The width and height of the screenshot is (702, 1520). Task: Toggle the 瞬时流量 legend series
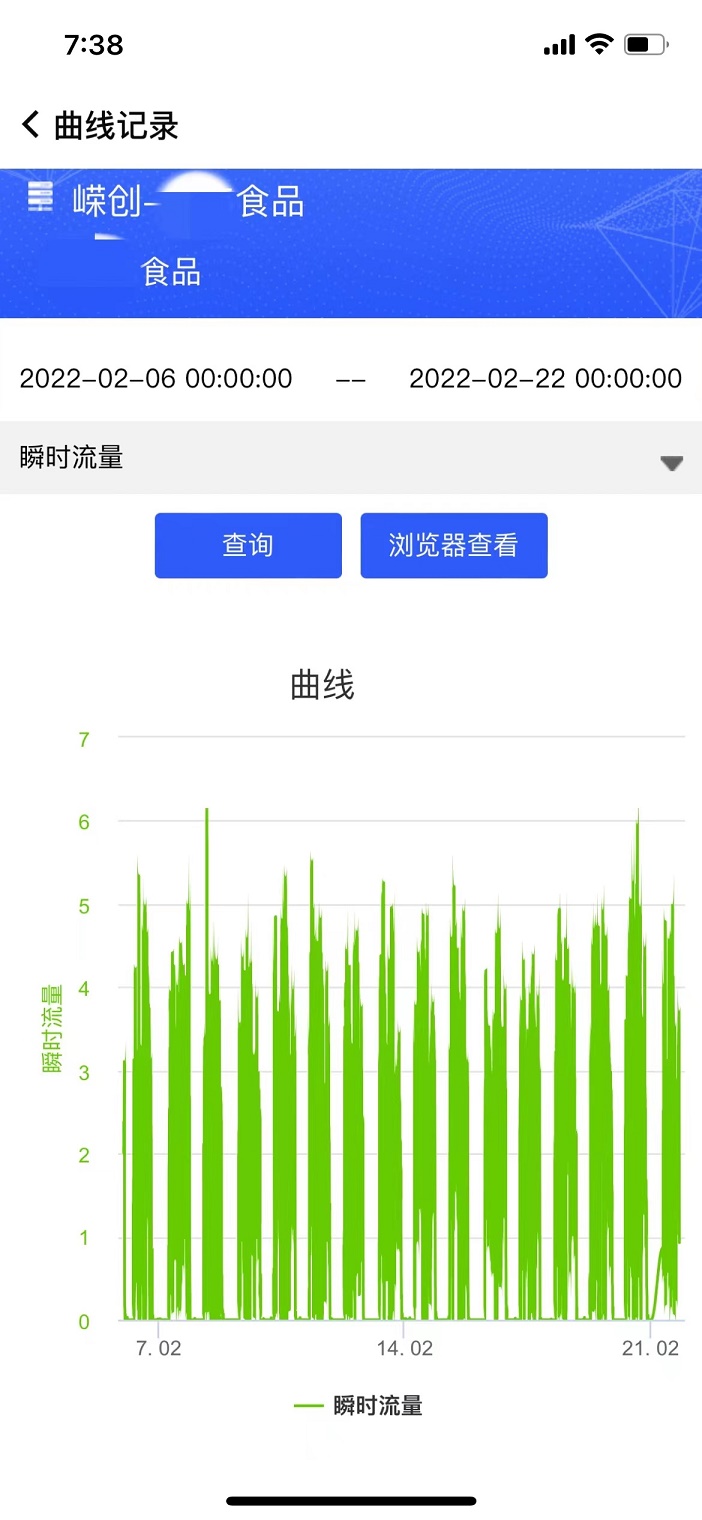(358, 1406)
